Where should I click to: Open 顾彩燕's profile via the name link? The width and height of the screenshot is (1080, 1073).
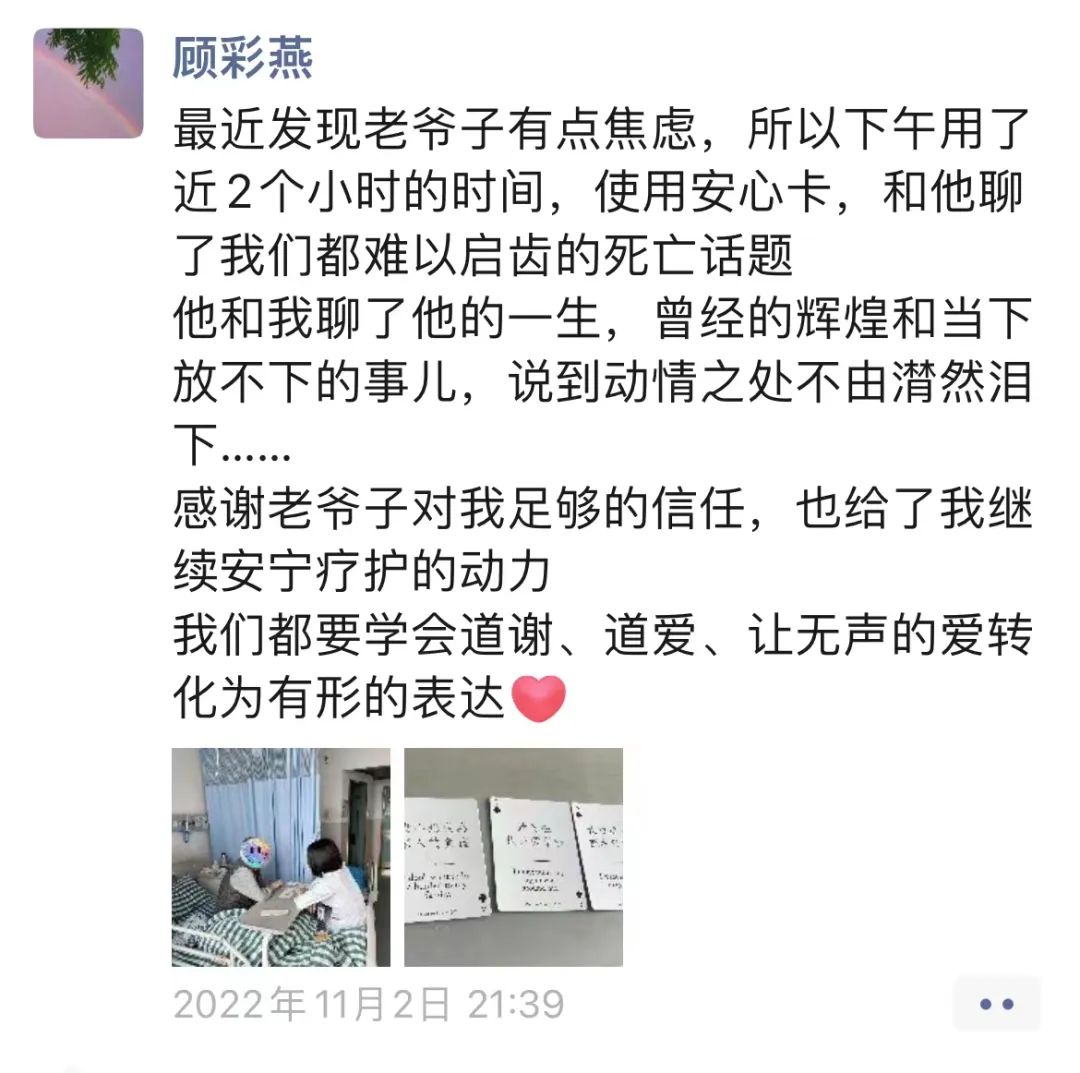click(243, 57)
